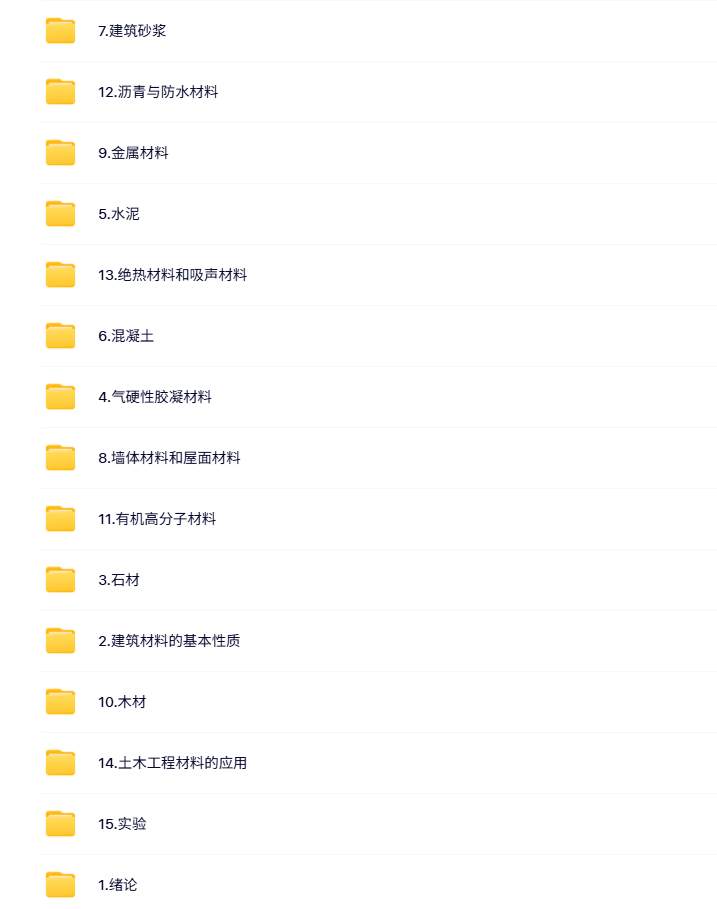
Task: Open the 5.水泥 folder
Action: click(x=119, y=214)
